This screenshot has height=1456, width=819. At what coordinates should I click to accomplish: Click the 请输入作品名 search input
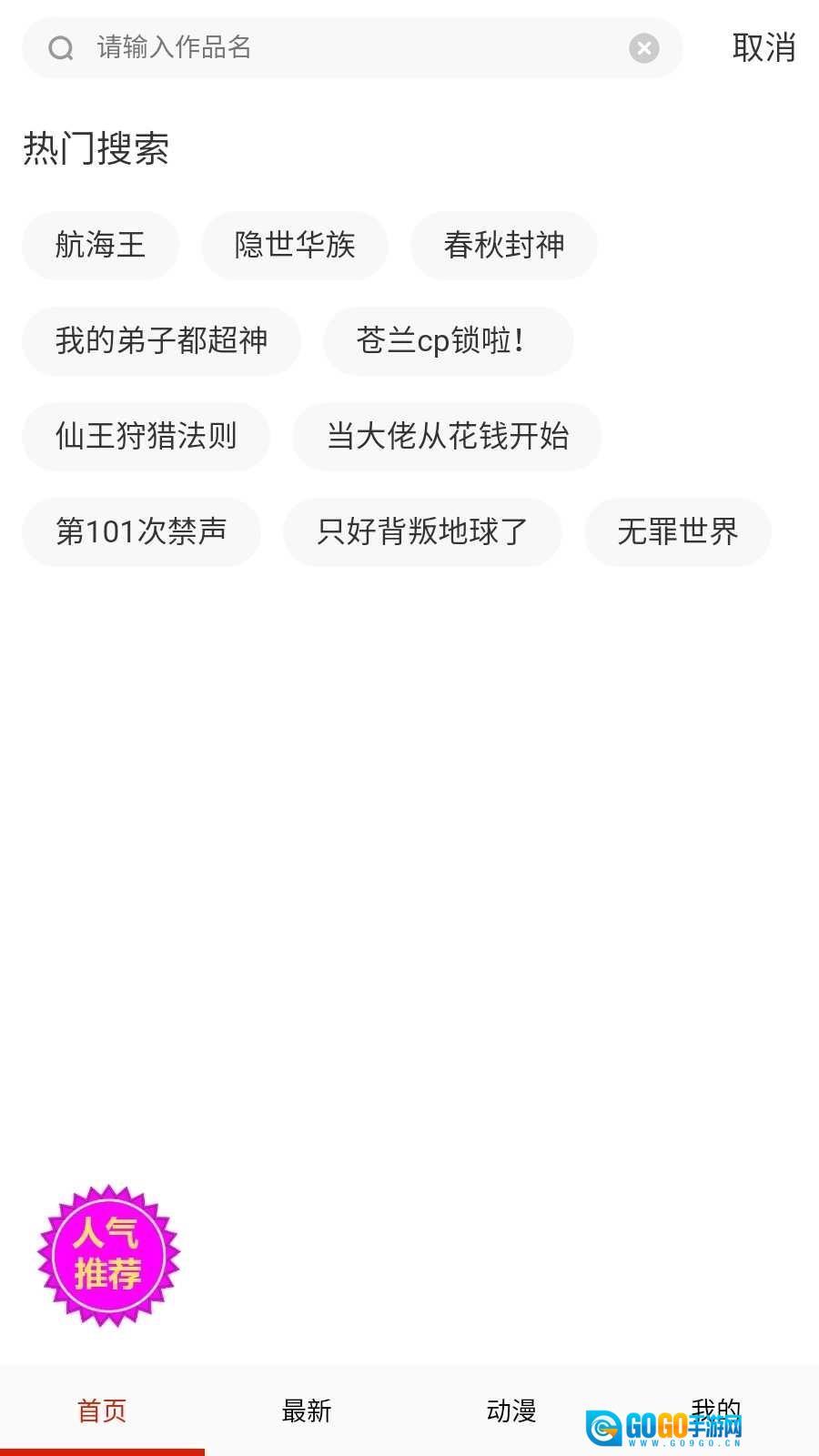click(273, 47)
